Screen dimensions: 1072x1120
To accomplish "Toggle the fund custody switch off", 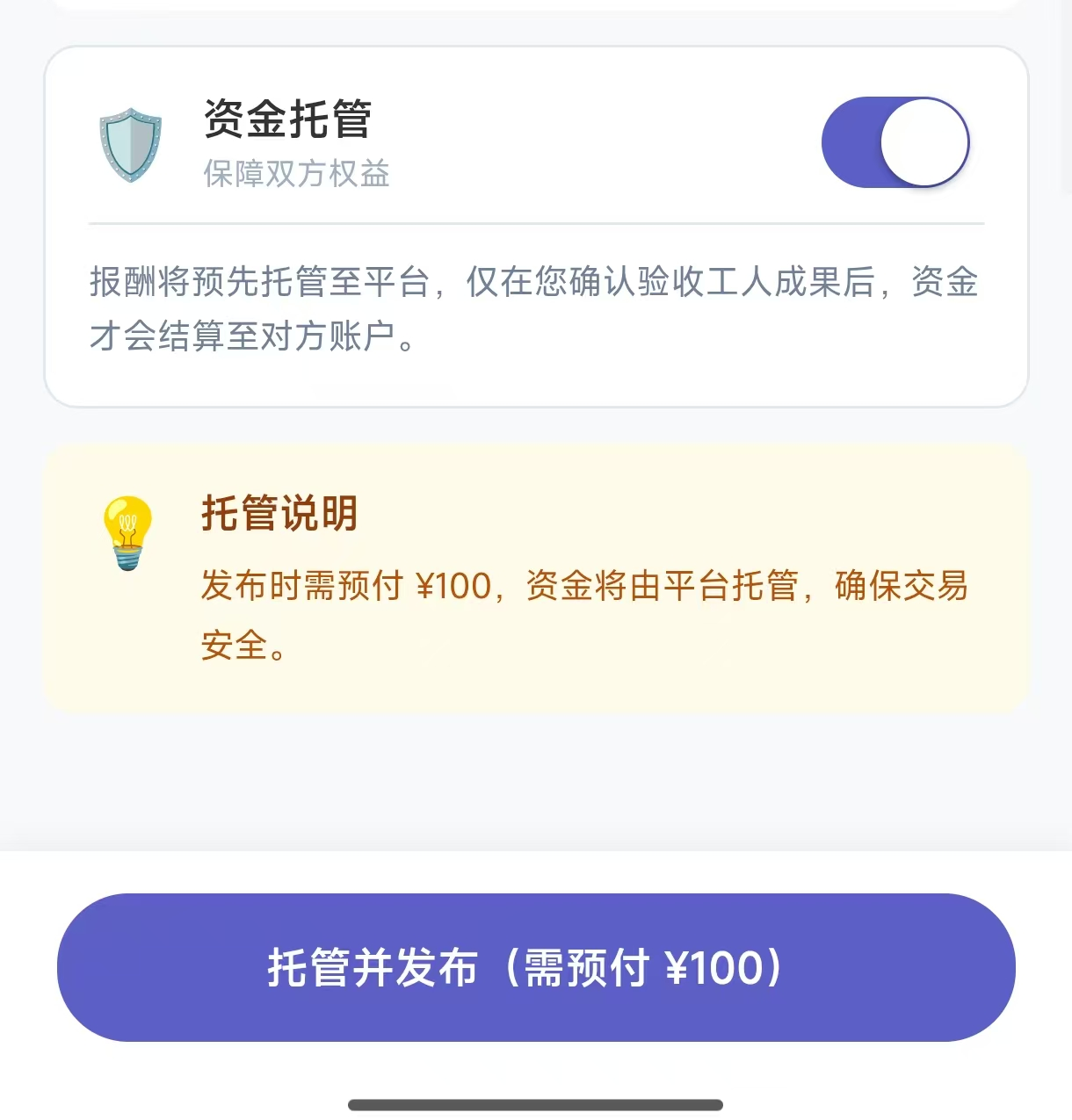I will click(895, 141).
